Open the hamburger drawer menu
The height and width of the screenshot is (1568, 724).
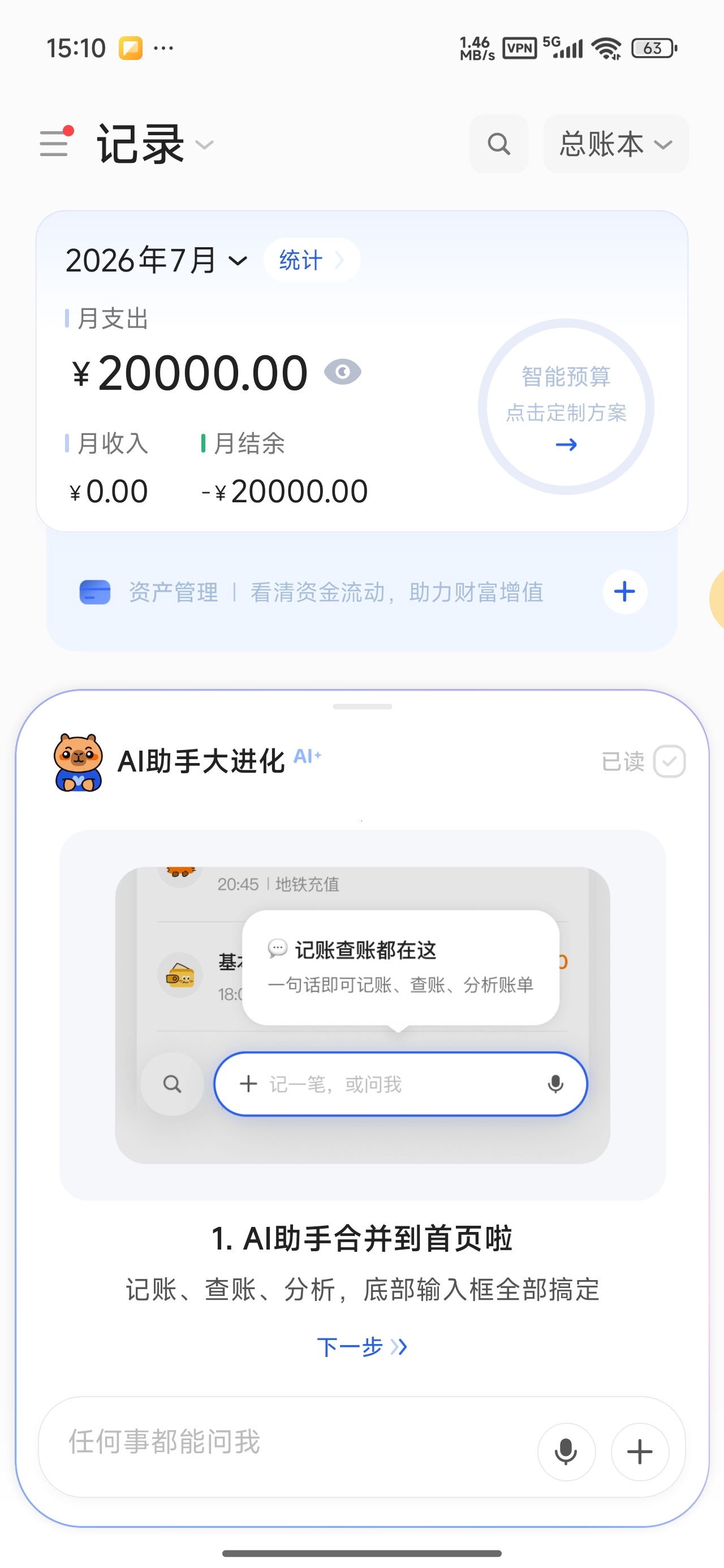pos(55,143)
